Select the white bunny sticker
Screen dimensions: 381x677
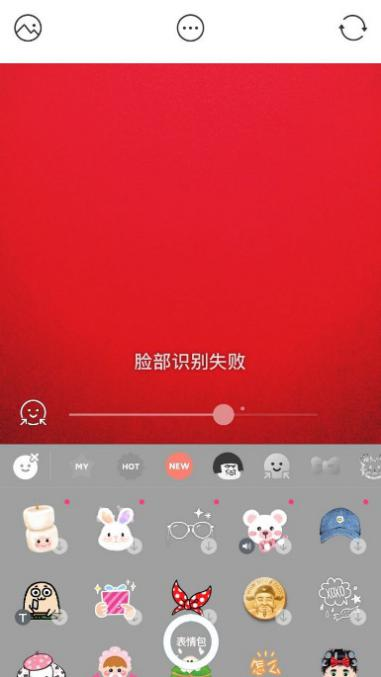(115, 529)
